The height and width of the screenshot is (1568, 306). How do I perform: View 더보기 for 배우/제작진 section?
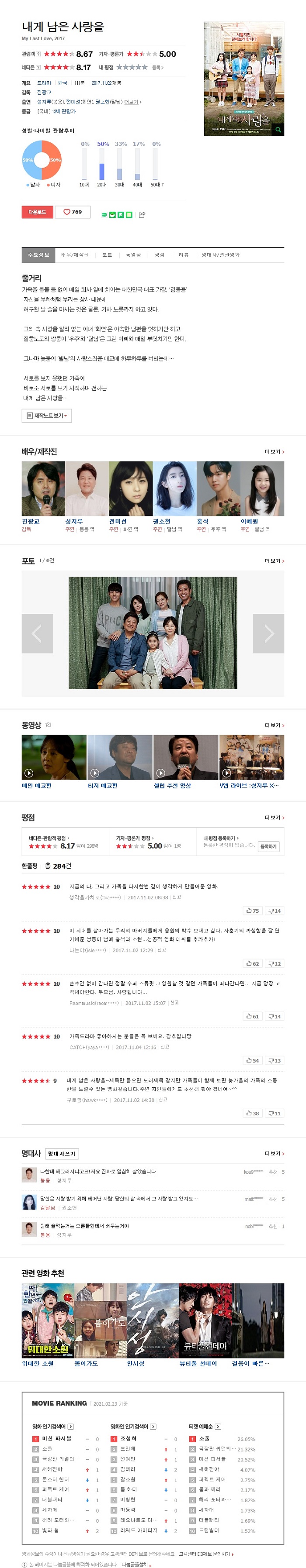[x=274, y=452]
